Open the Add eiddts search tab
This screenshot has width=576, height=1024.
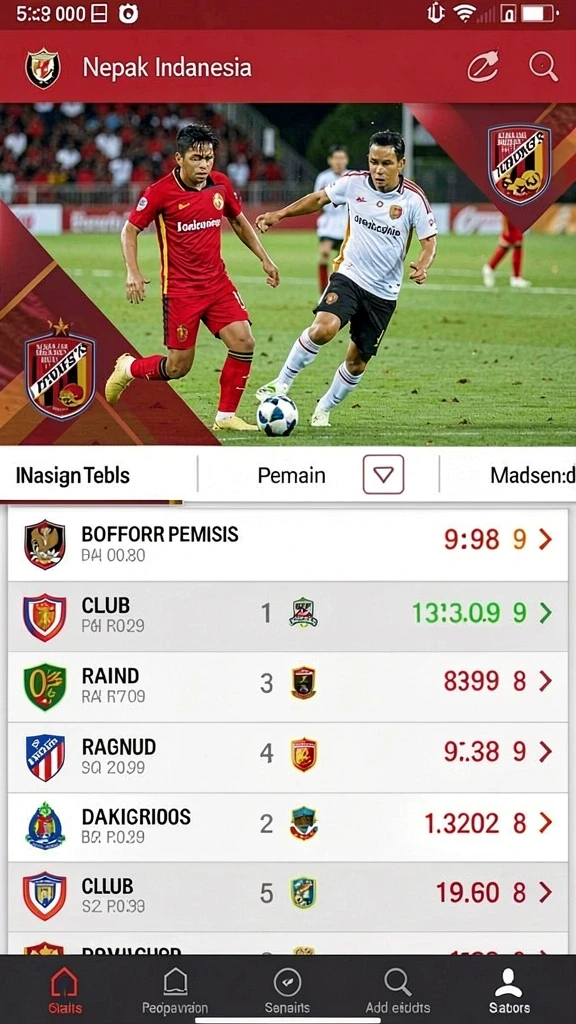click(397, 991)
